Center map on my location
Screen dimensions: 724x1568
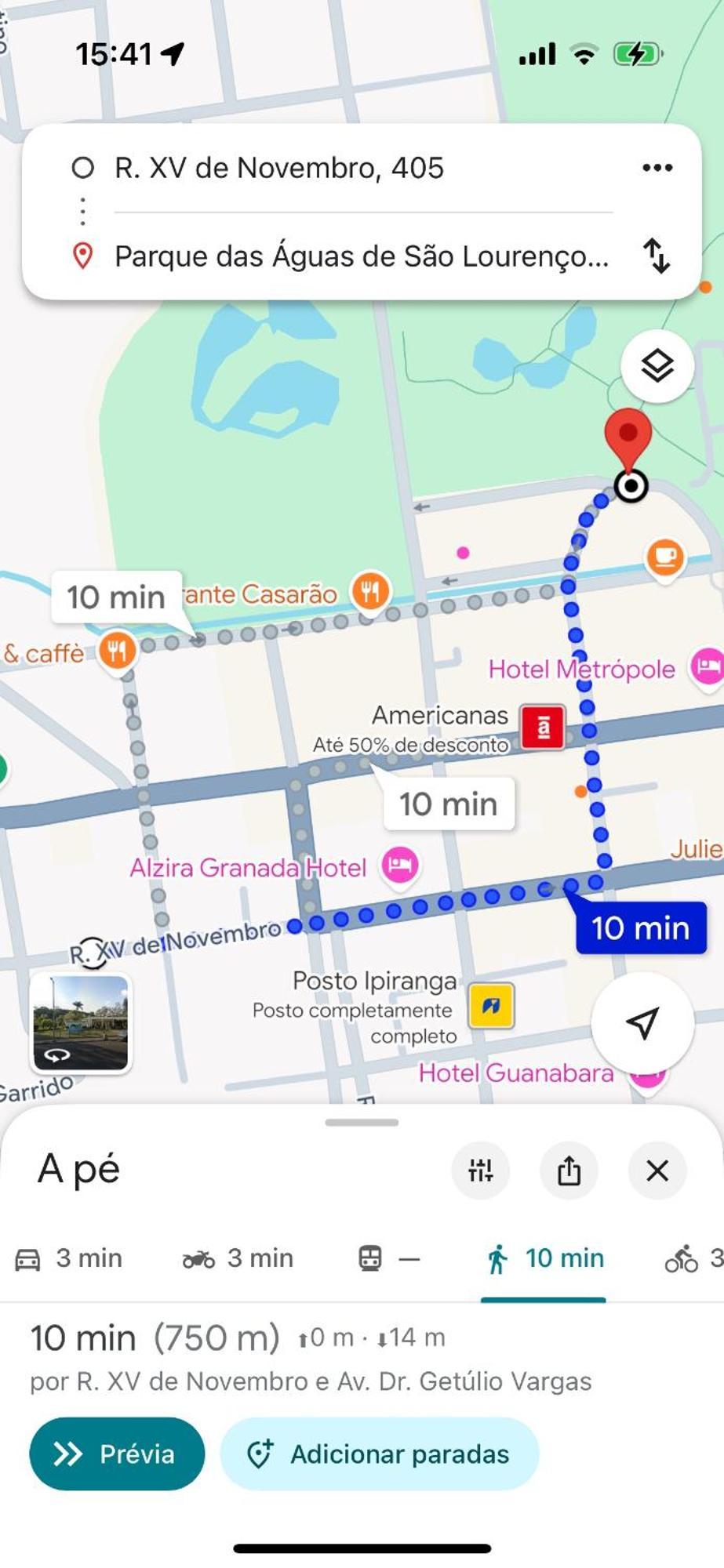click(x=642, y=1023)
